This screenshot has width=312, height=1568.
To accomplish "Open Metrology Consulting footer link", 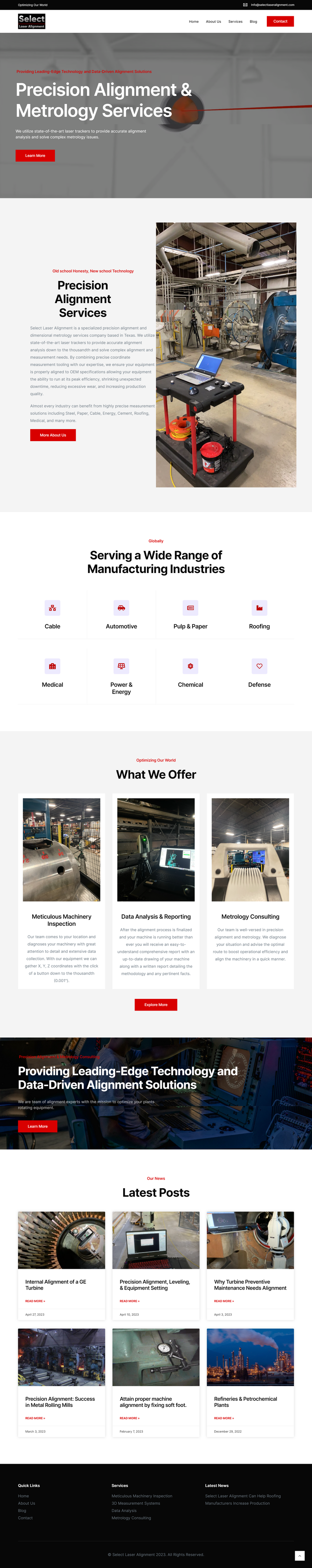I will (x=131, y=1518).
